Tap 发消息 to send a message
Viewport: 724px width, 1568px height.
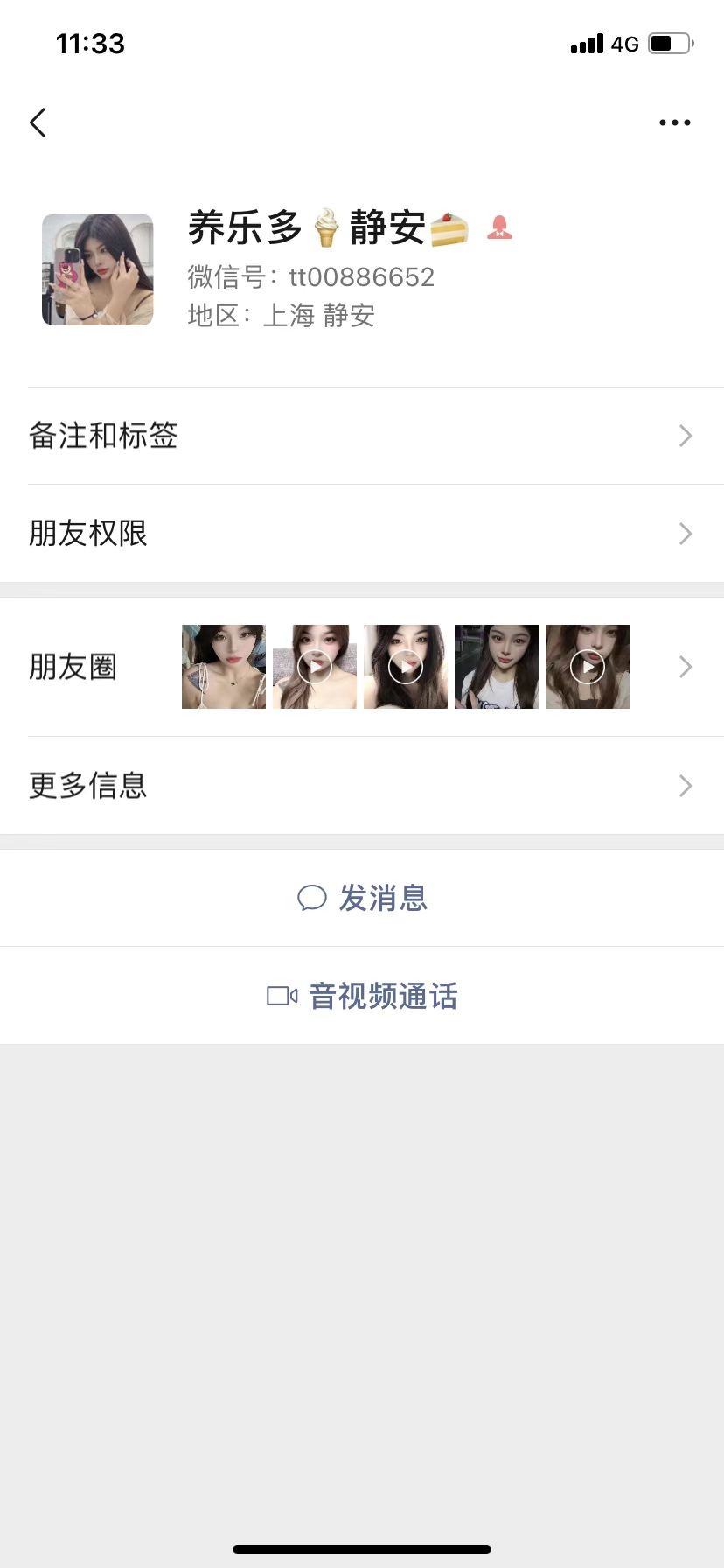362,898
